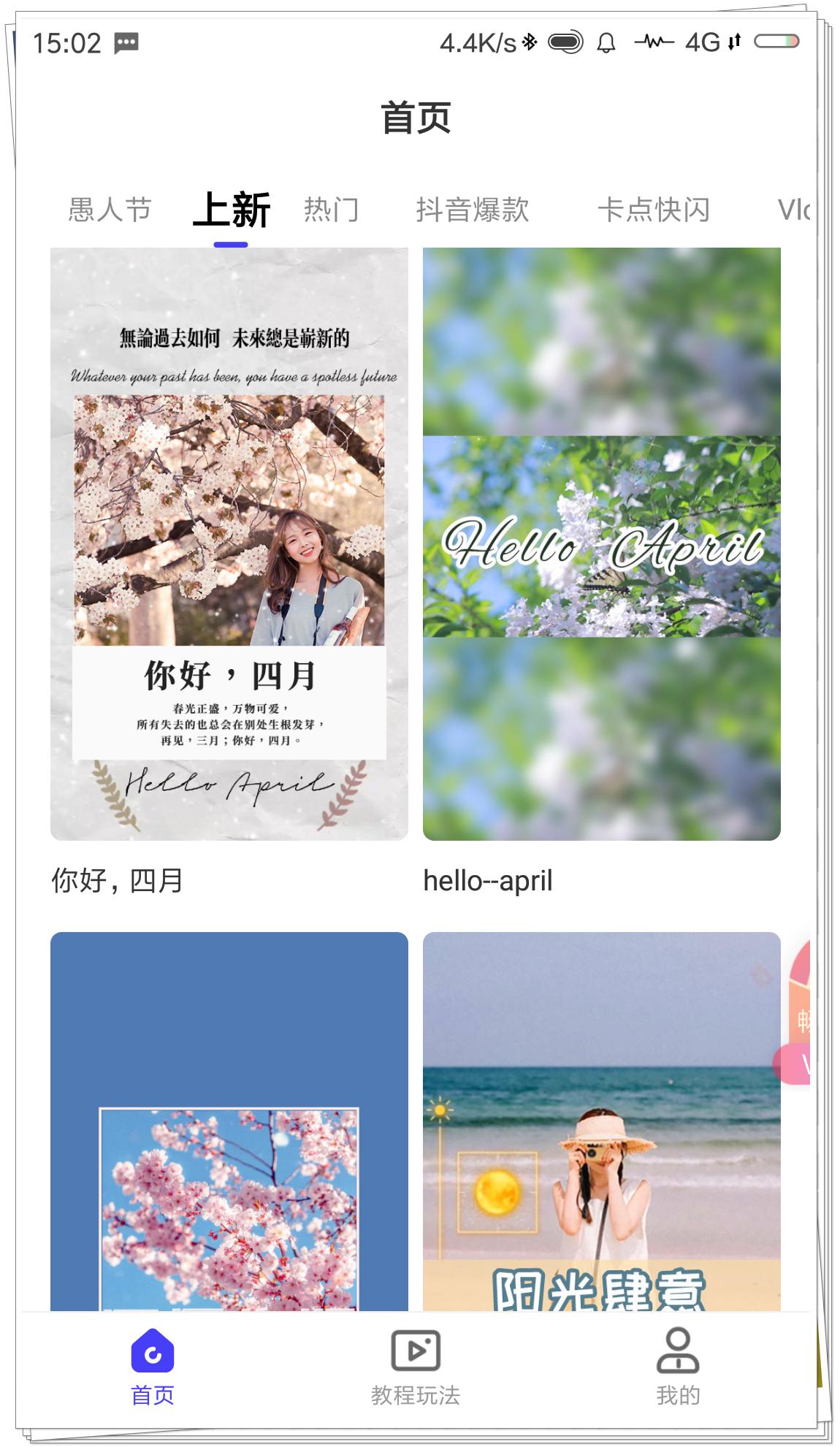Switch to 教程玩法 in bottom navigation
840x1447 pixels.
(416, 1366)
